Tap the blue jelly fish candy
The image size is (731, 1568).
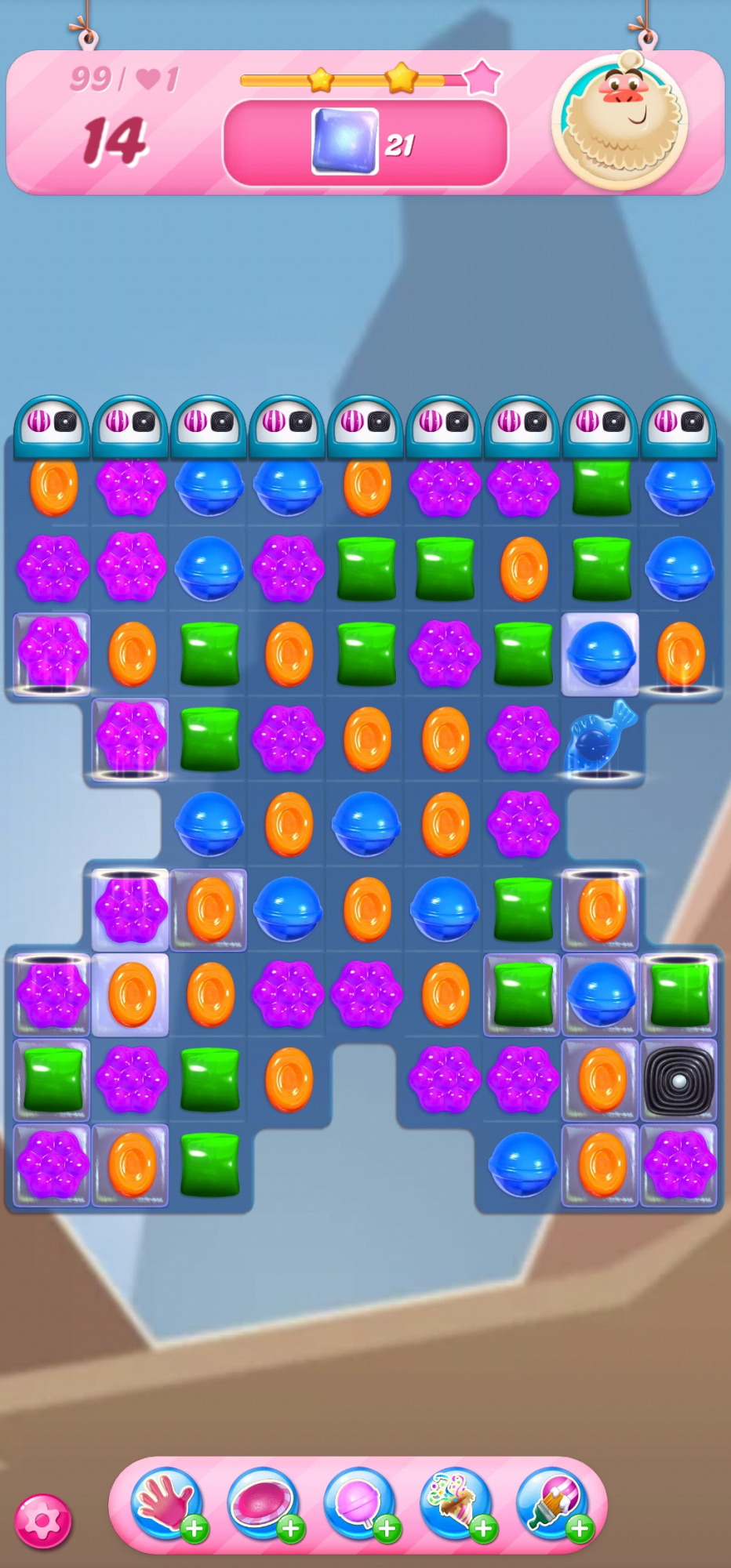600,737
